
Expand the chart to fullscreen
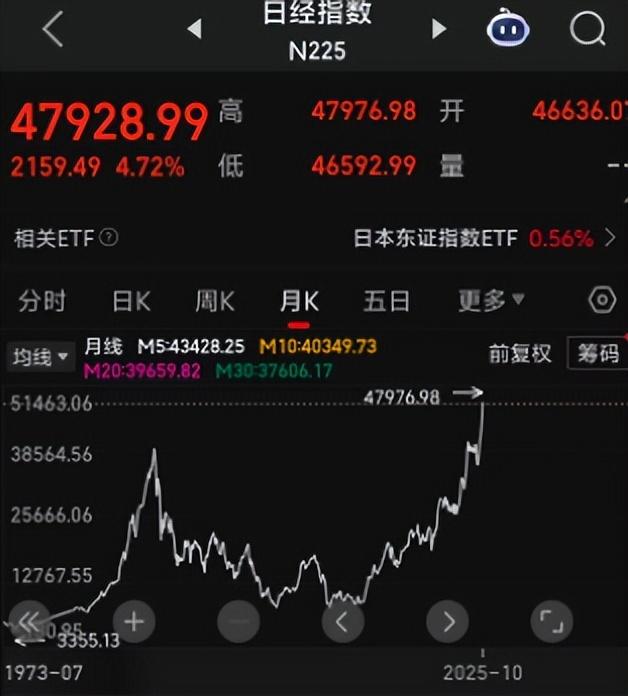[x=550, y=622]
